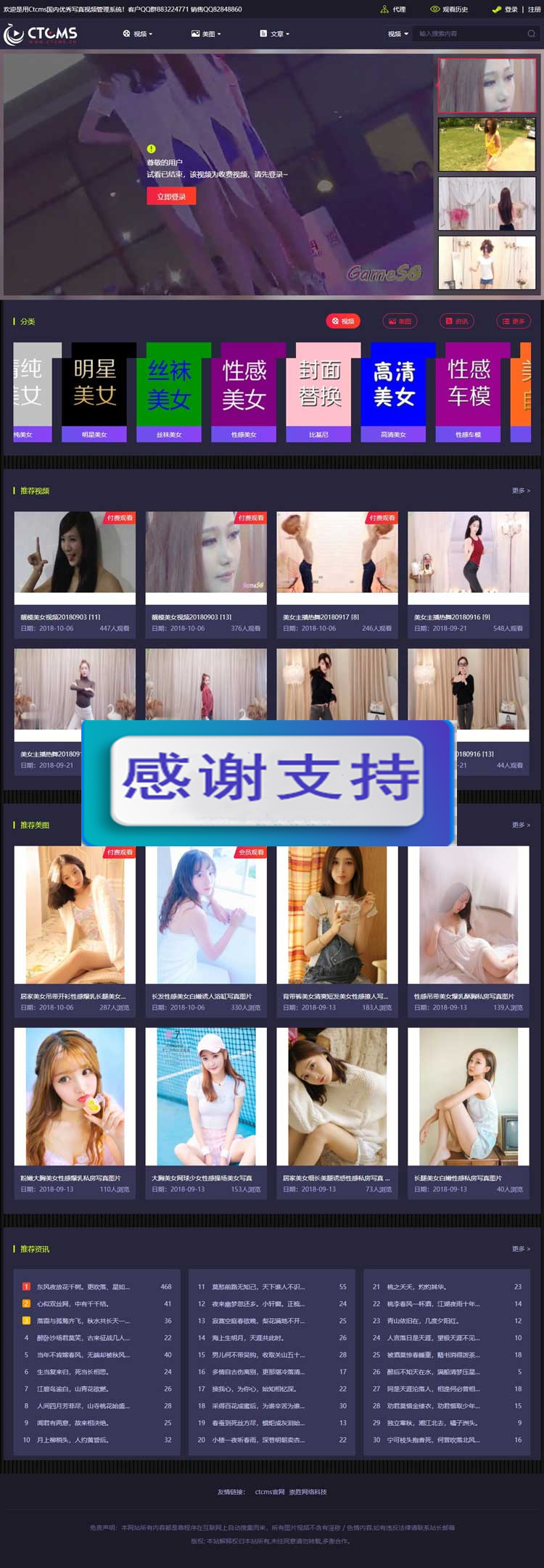Open 观看历史 watch history
Viewport: 544px width, 1568px height.
[x=450, y=9]
